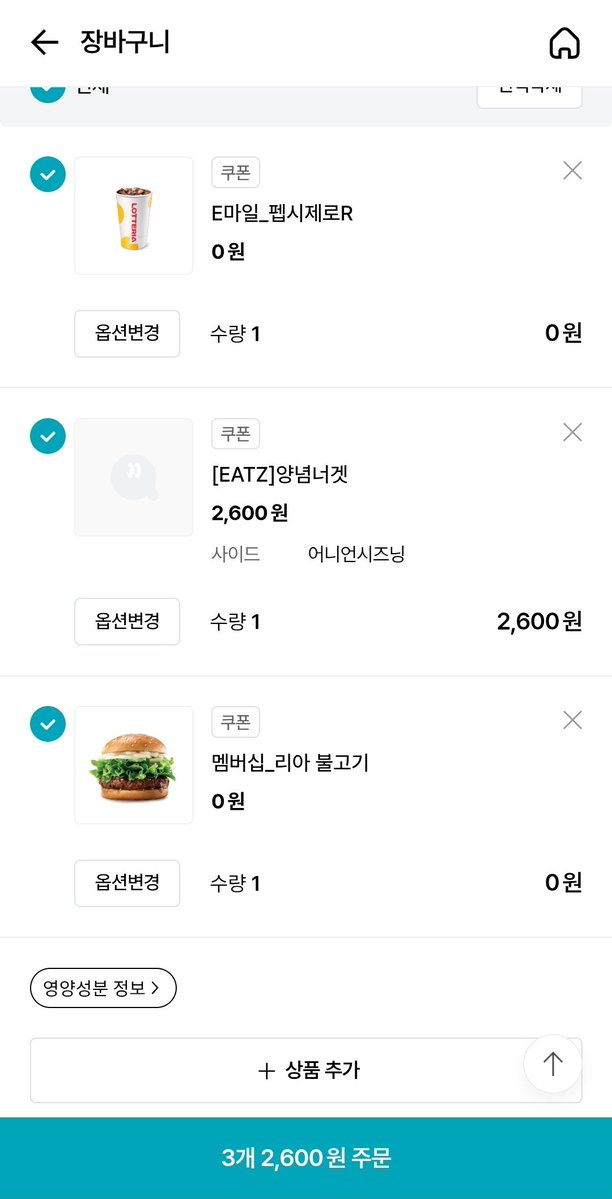Open the 멤버십_리아 불고기 burger image

point(134,765)
